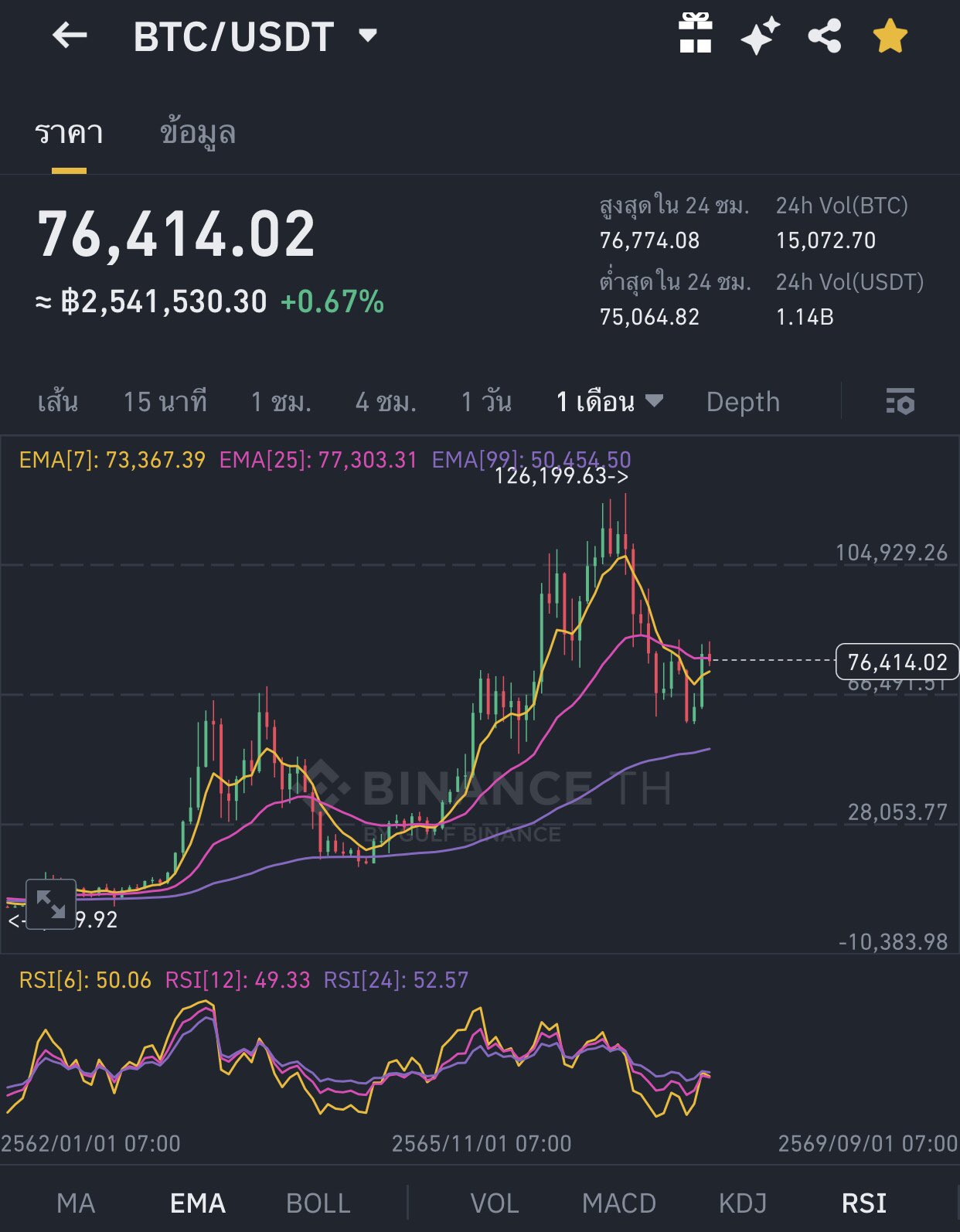Viewport: 960px width, 1232px height.
Task: Open the gift box rewards icon
Action: click(x=695, y=34)
